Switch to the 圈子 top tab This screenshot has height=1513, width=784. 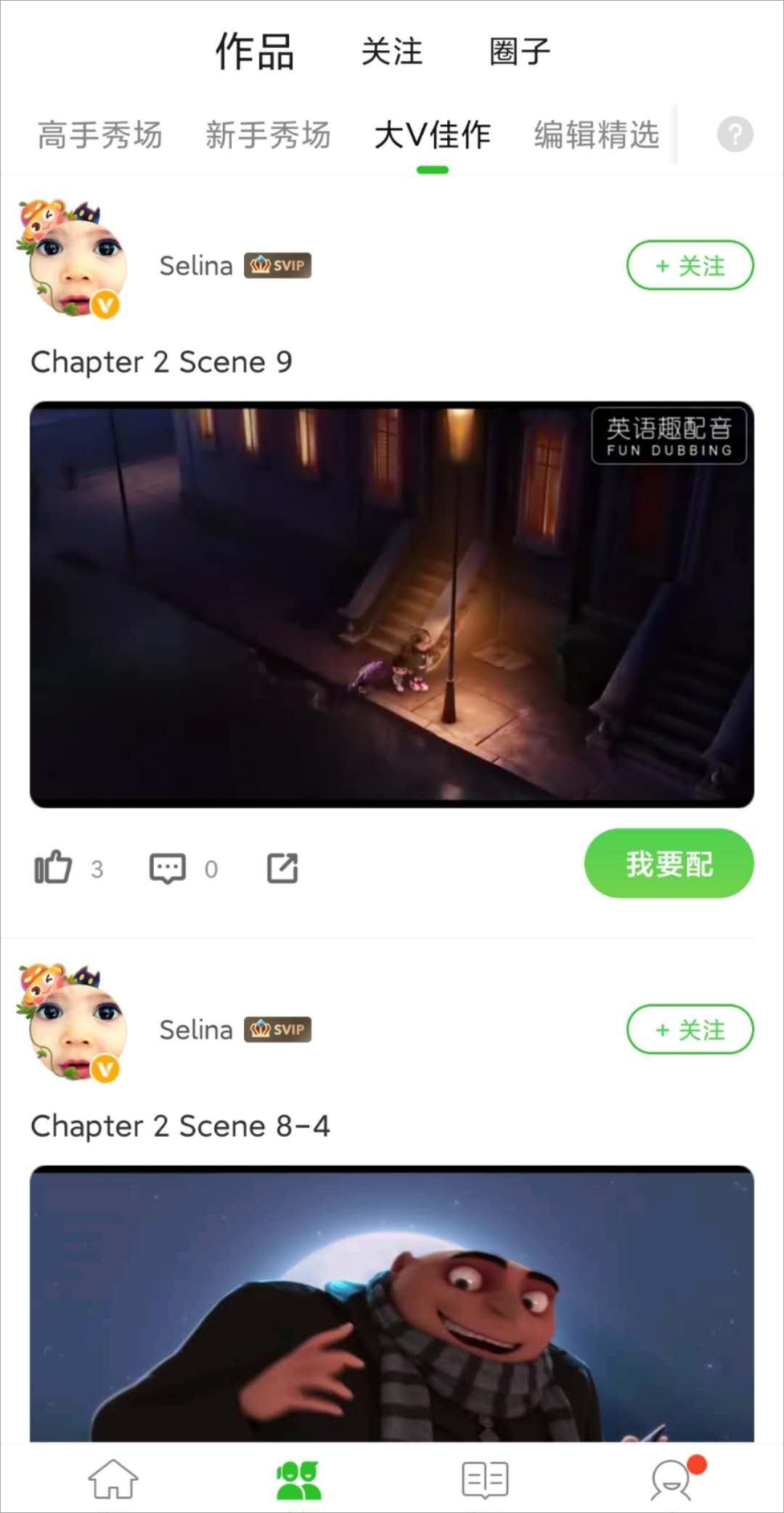520,52
